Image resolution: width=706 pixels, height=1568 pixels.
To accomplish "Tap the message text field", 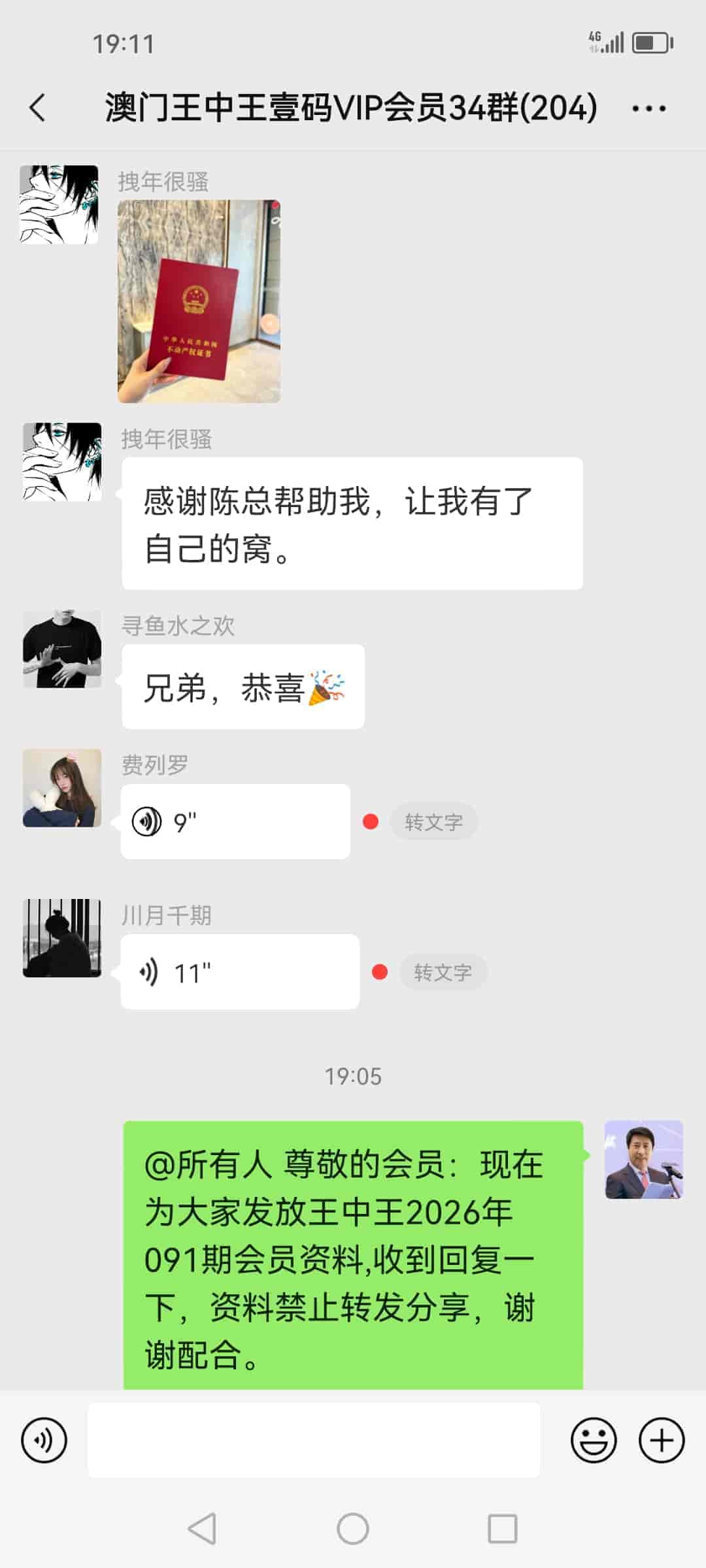I will pyautogui.click(x=314, y=1440).
